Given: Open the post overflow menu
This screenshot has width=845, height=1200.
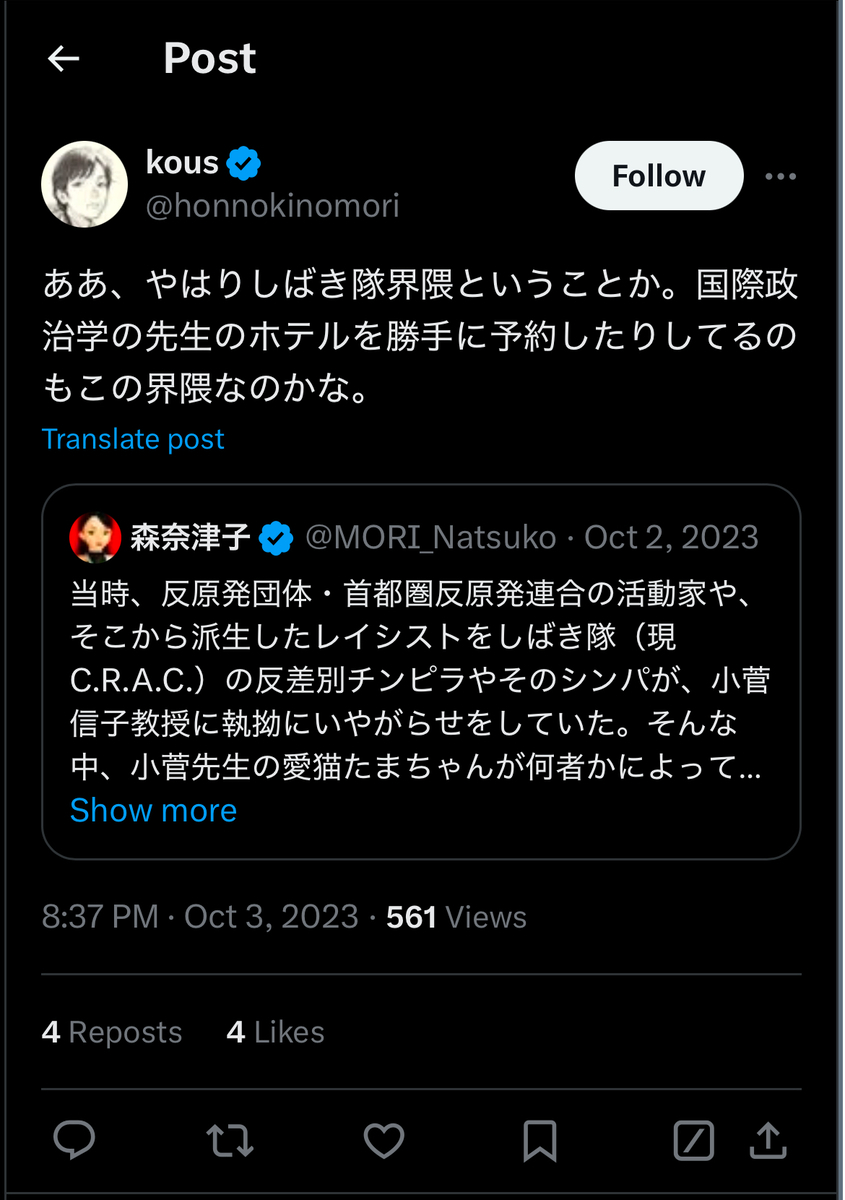Looking at the screenshot, I should pos(780,177).
